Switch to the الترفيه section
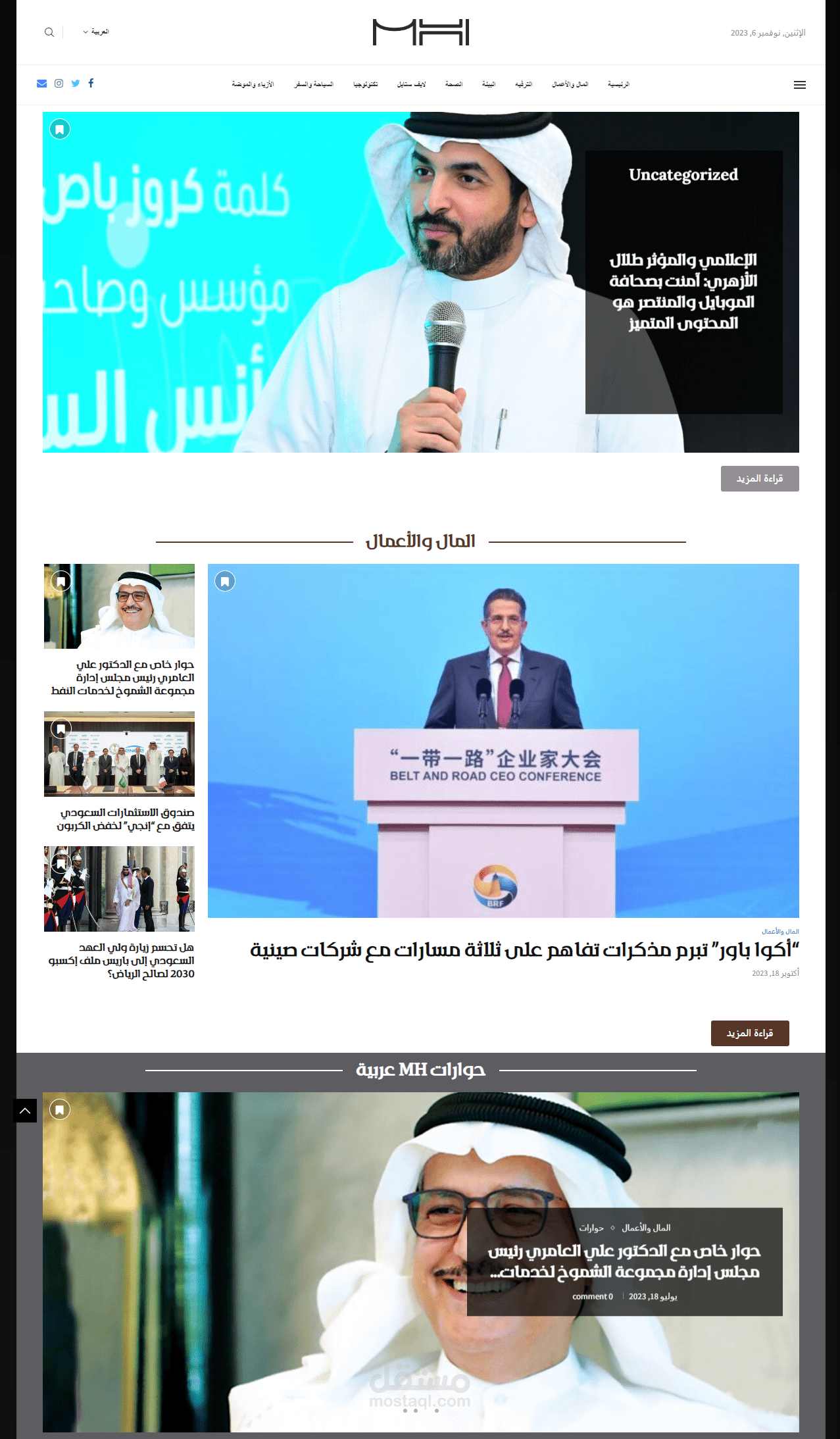840x1439 pixels. pos(524,85)
